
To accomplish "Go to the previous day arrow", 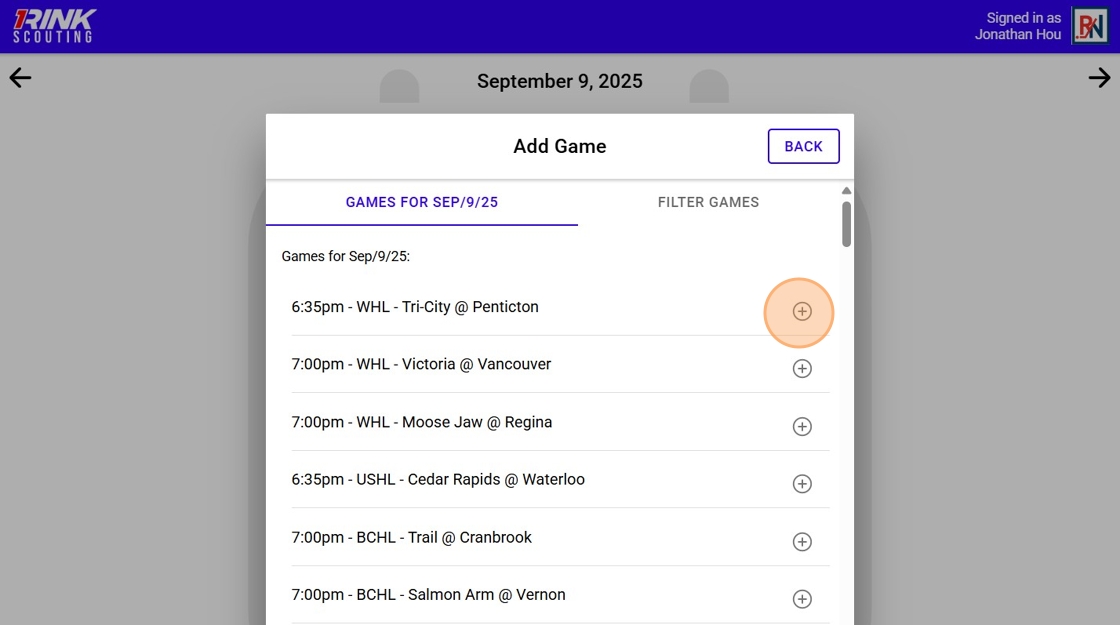I will (21, 78).
